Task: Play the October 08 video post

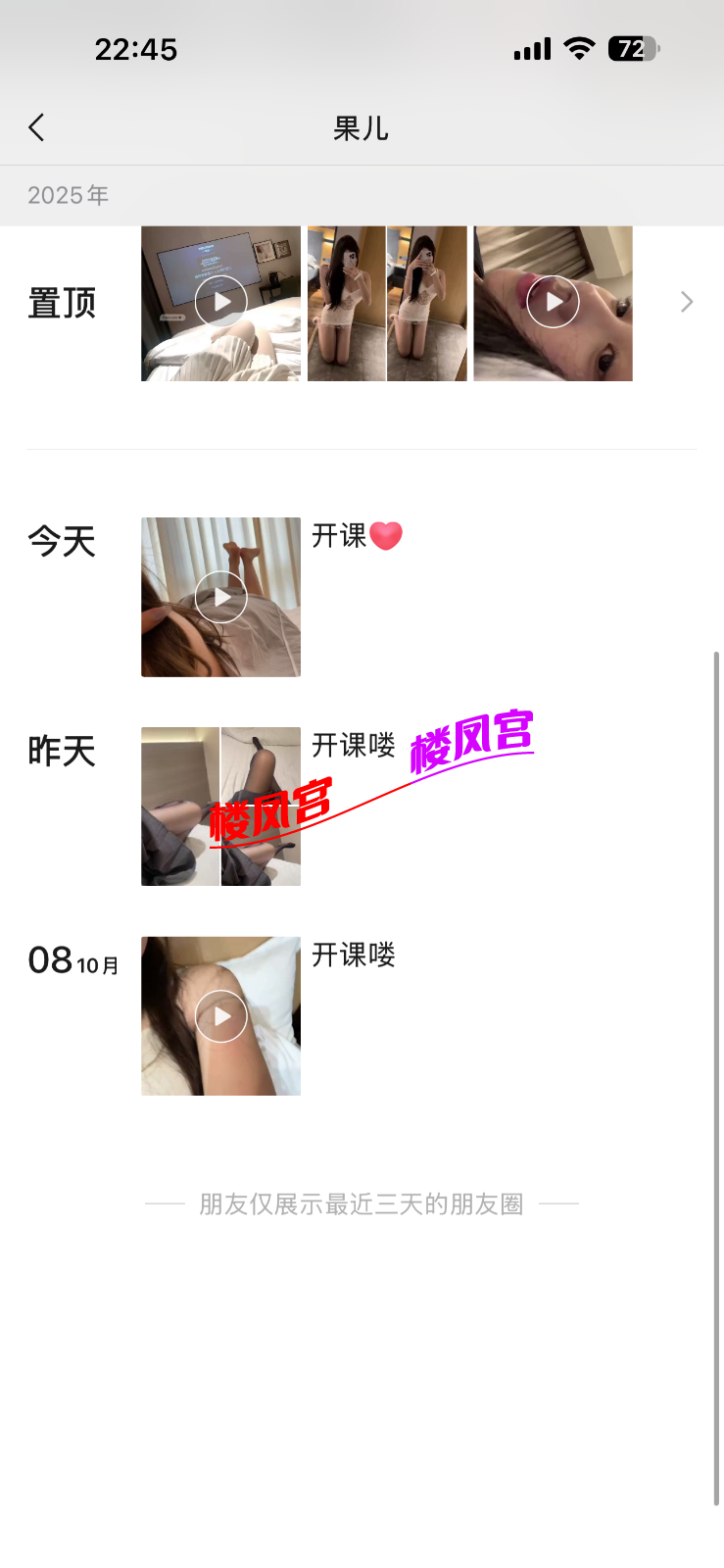Action: click(220, 1016)
